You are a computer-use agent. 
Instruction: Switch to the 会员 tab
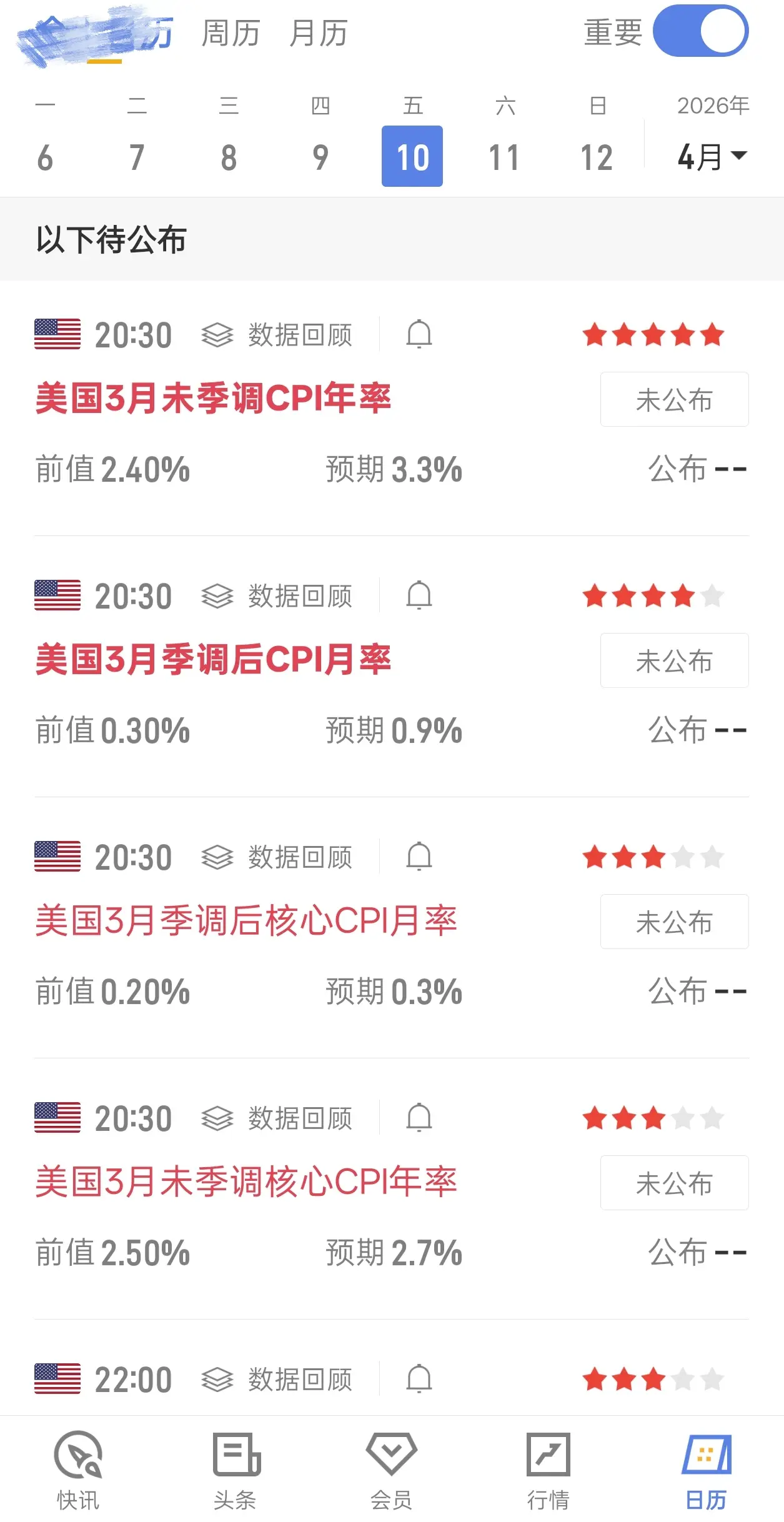tap(392, 1470)
